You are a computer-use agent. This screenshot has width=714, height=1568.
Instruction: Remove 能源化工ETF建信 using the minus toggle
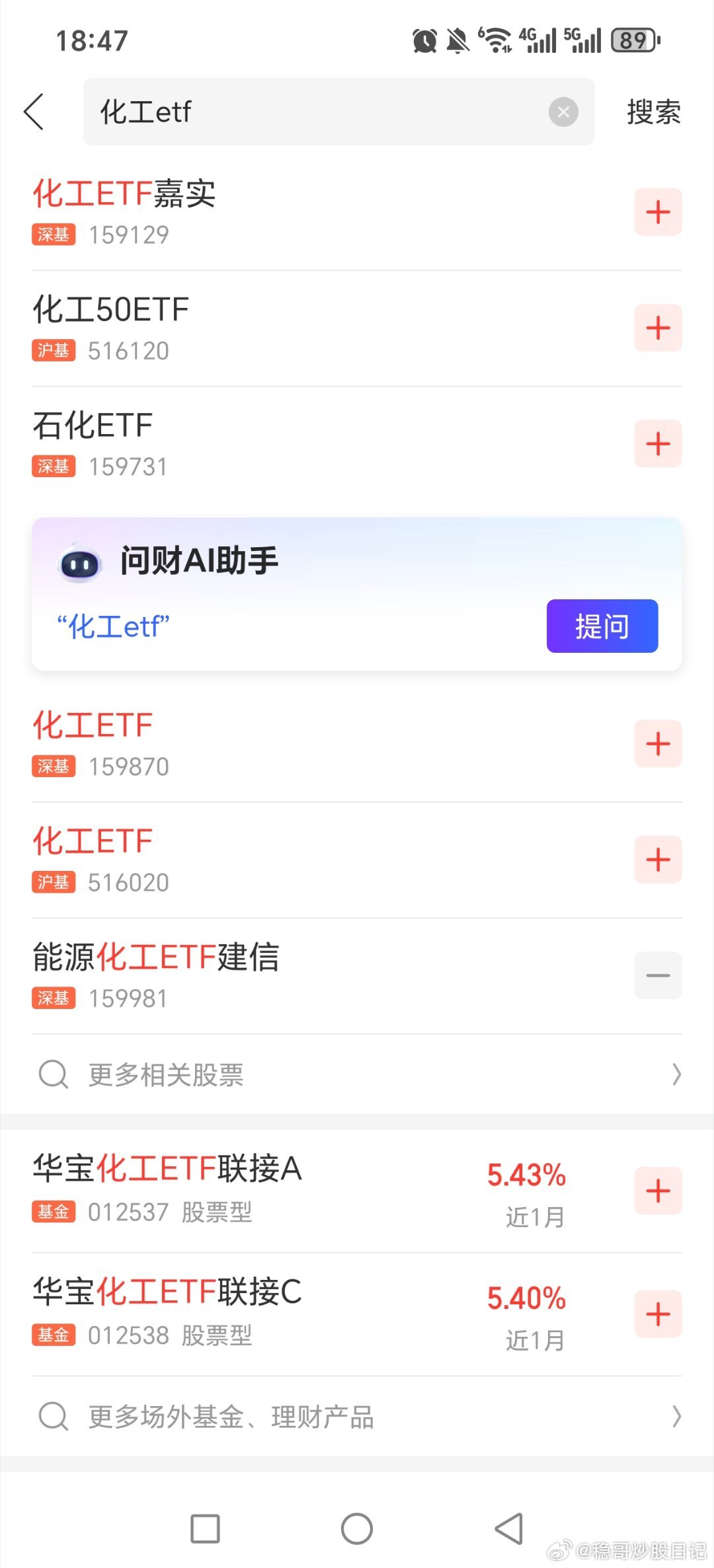[x=657, y=975]
